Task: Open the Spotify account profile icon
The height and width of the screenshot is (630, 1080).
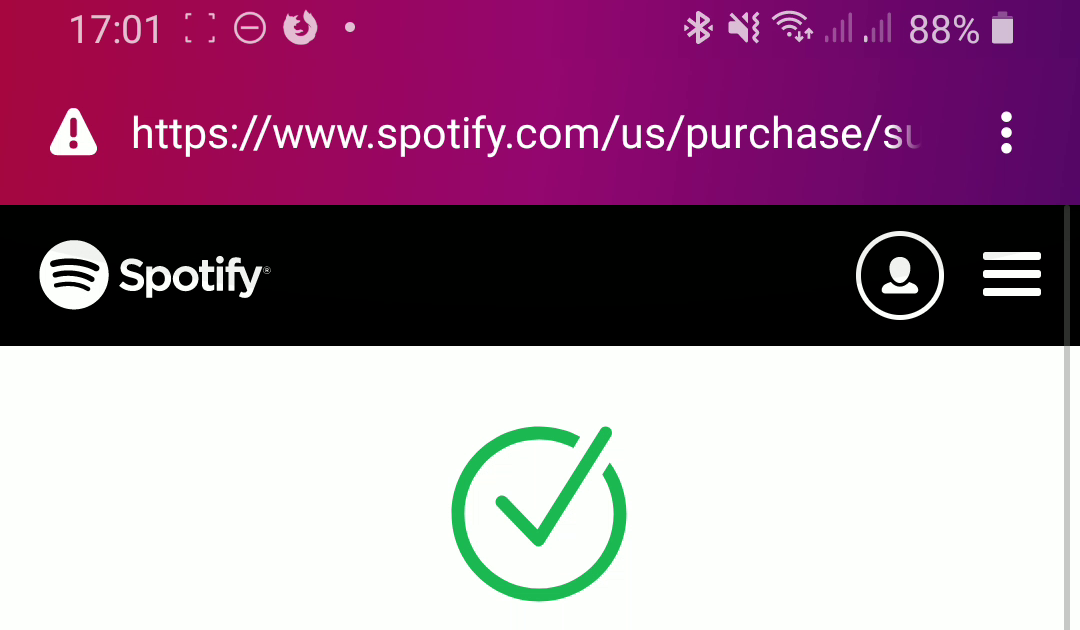Action: click(900, 275)
